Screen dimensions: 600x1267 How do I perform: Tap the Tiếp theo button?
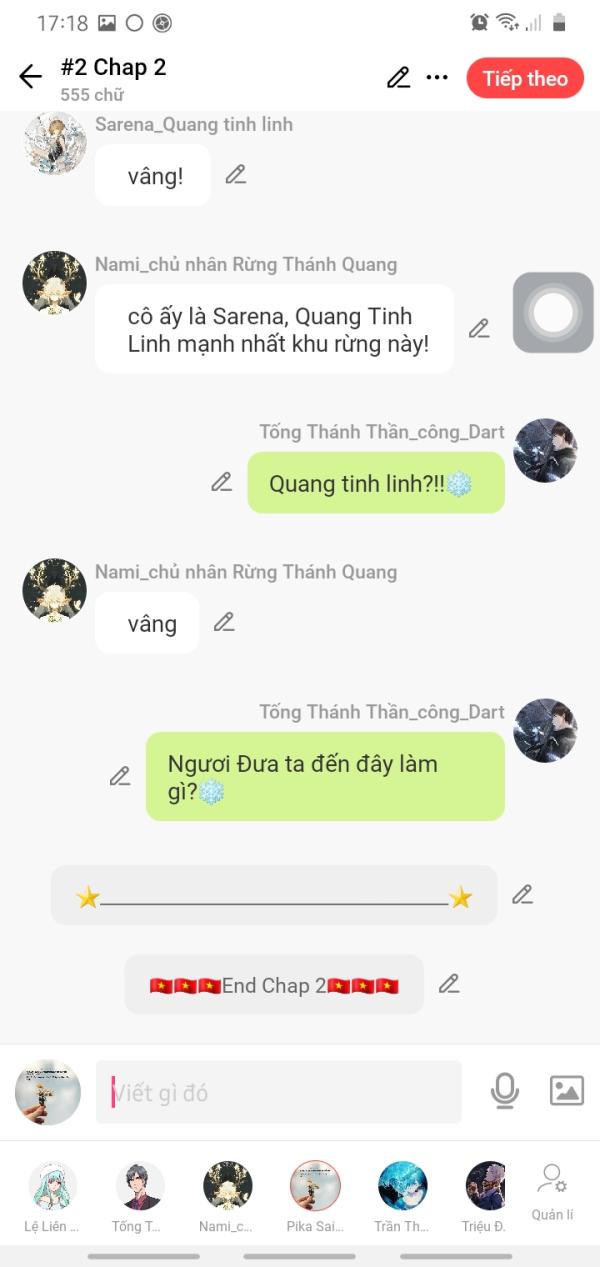(525, 79)
